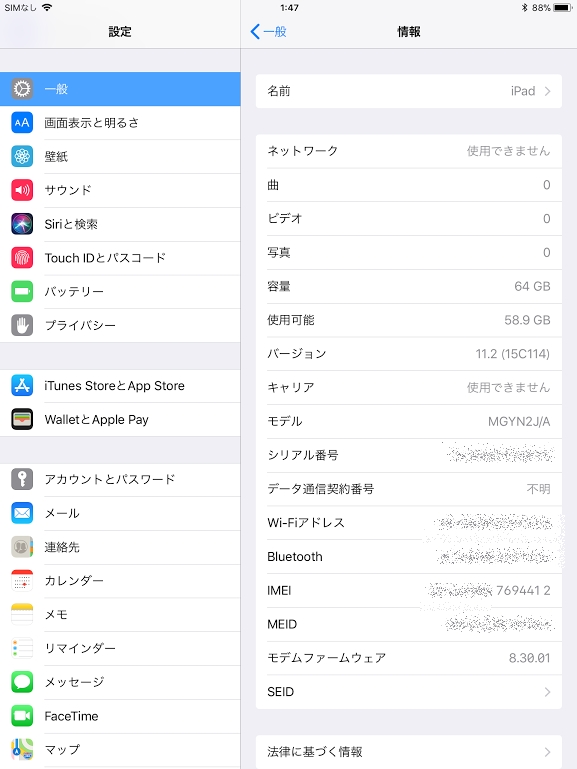This screenshot has width=577, height=769.
Task: Open the 名前 row showing iPad
Action: coord(408,91)
